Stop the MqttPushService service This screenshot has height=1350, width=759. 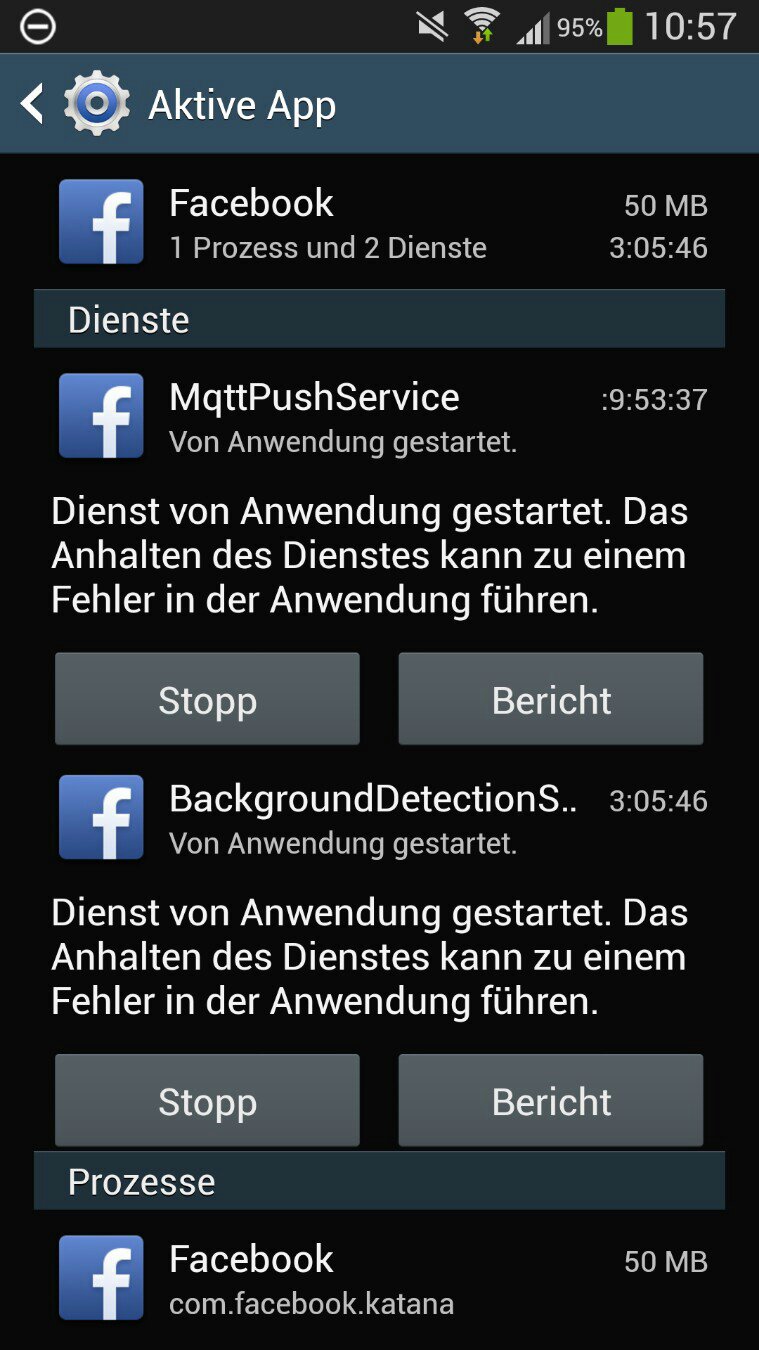coord(207,699)
